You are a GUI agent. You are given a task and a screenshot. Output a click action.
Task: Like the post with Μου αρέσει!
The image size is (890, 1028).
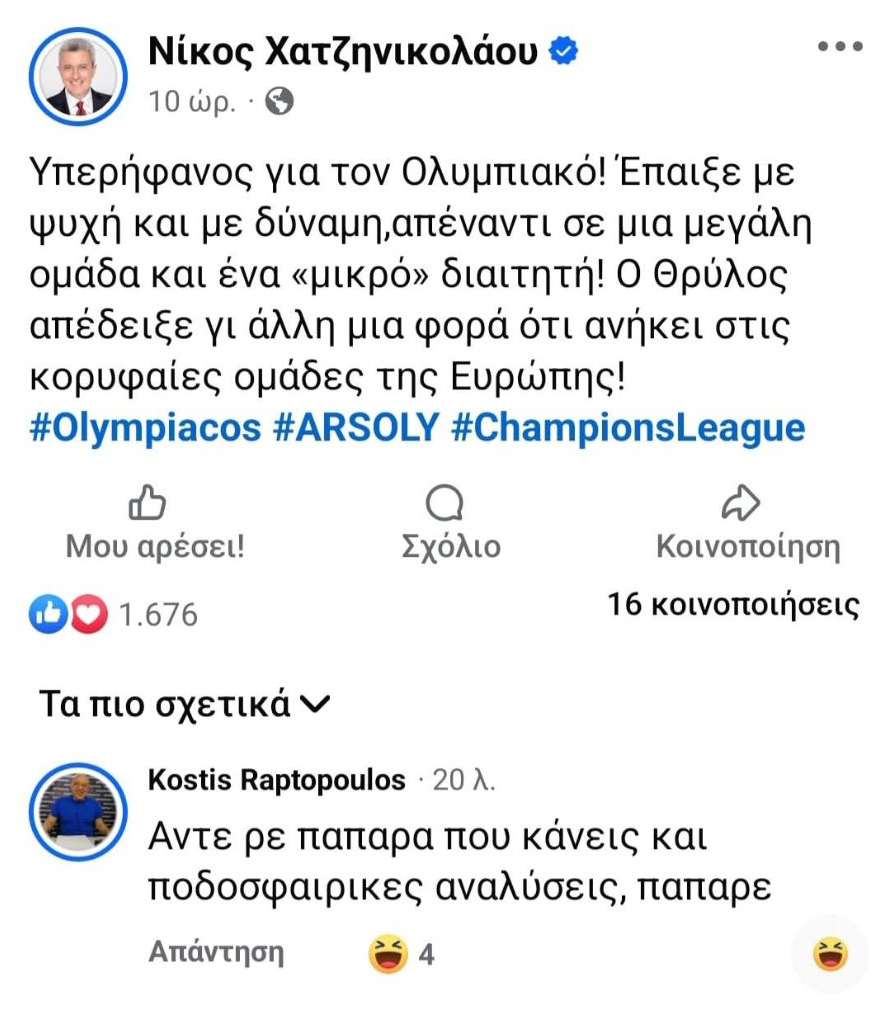(x=154, y=525)
